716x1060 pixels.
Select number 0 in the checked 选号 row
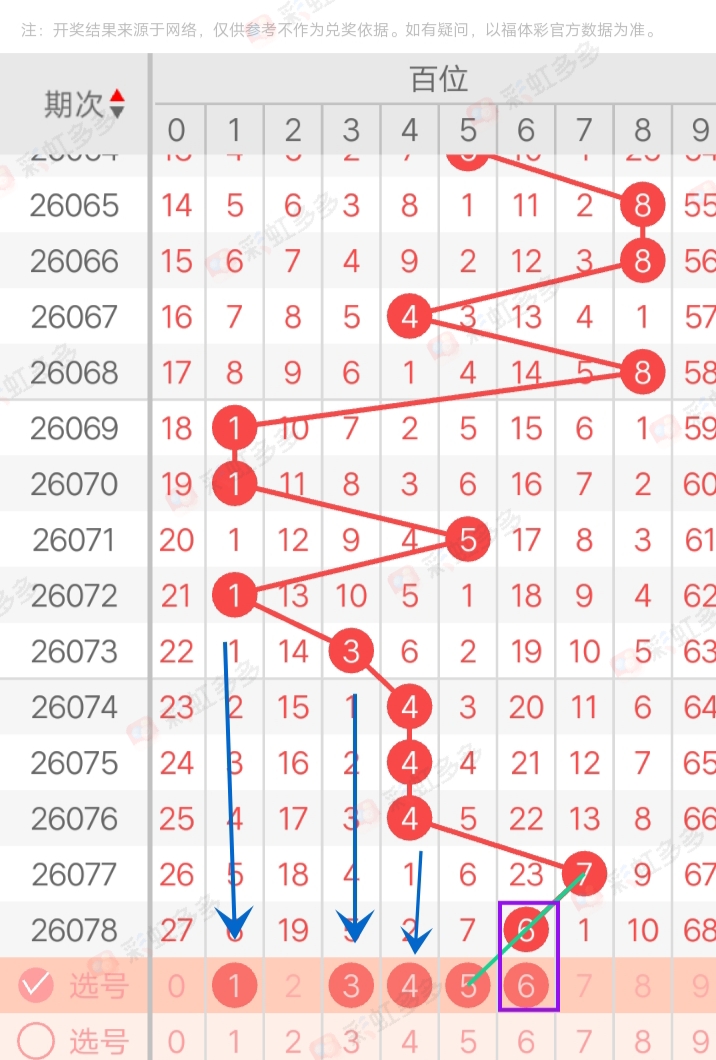(x=177, y=987)
